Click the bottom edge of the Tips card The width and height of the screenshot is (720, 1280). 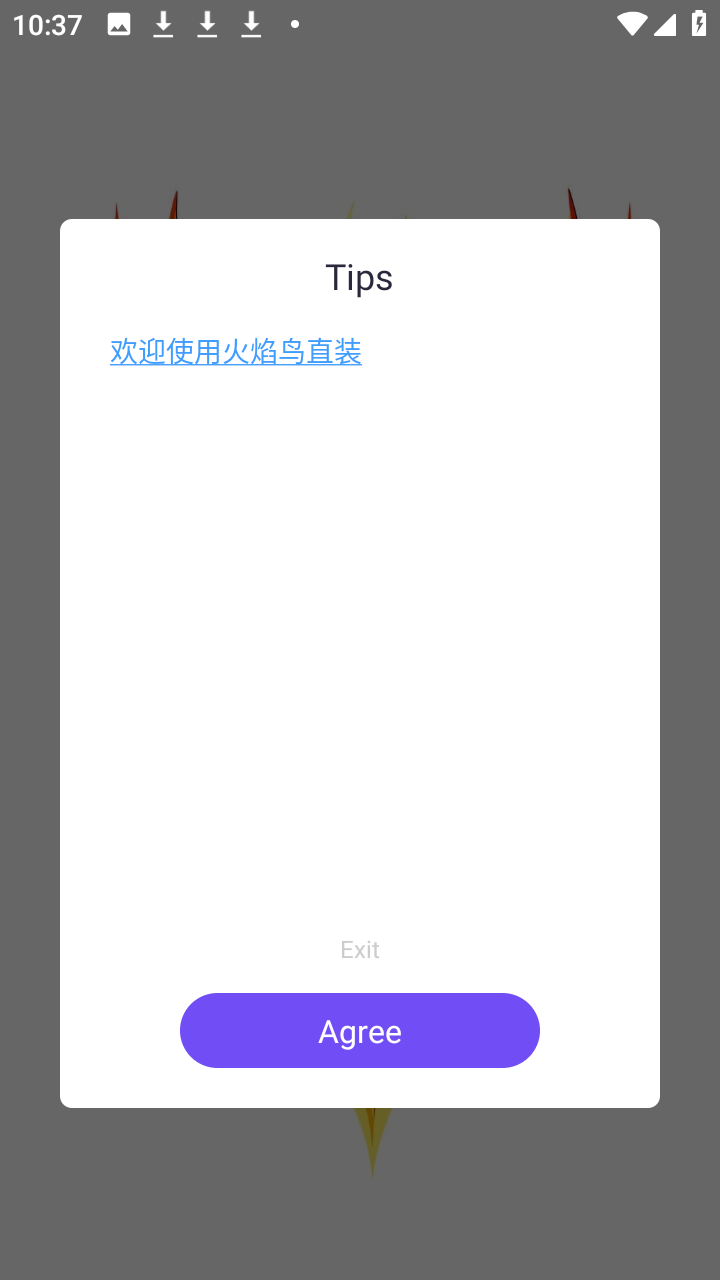click(x=360, y=1105)
